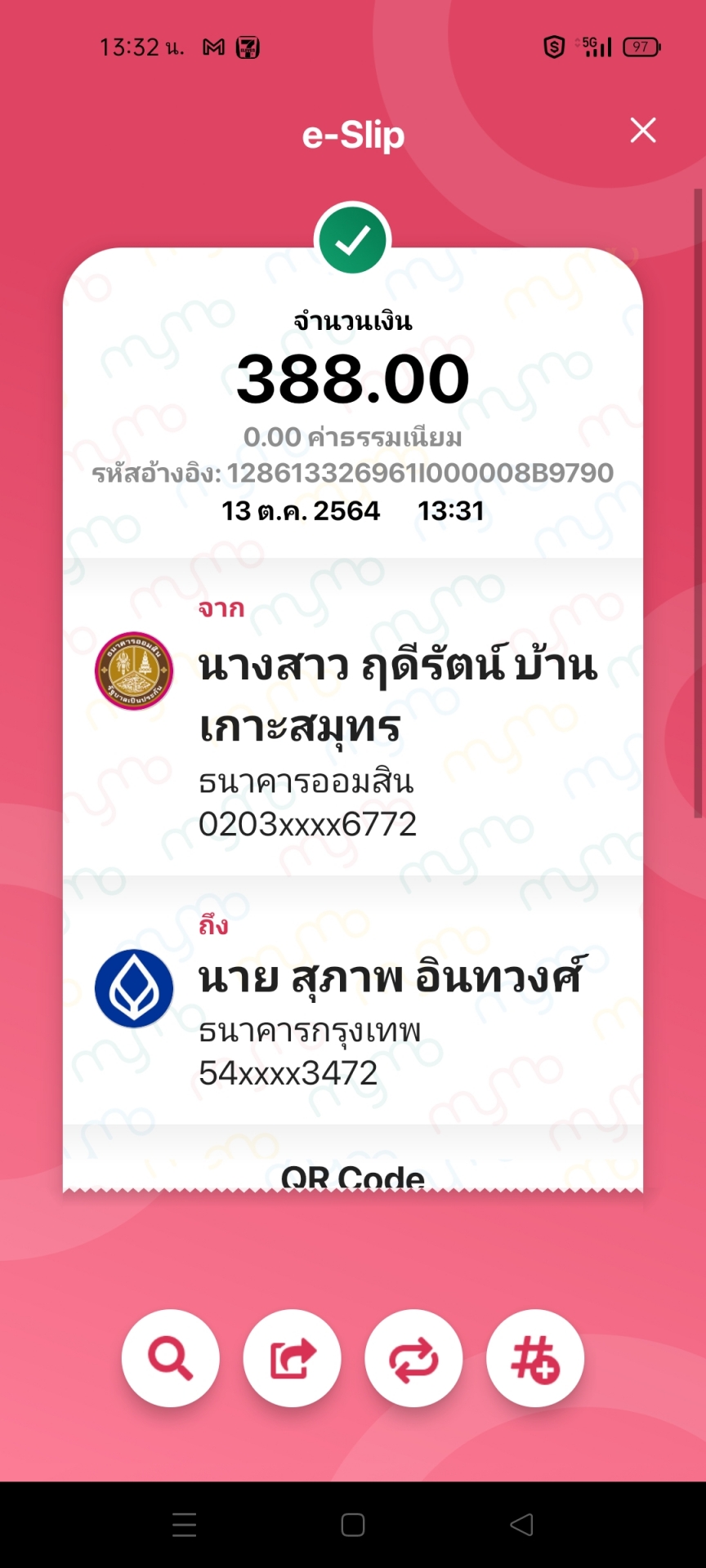Close the e-Slip screen

tap(643, 130)
